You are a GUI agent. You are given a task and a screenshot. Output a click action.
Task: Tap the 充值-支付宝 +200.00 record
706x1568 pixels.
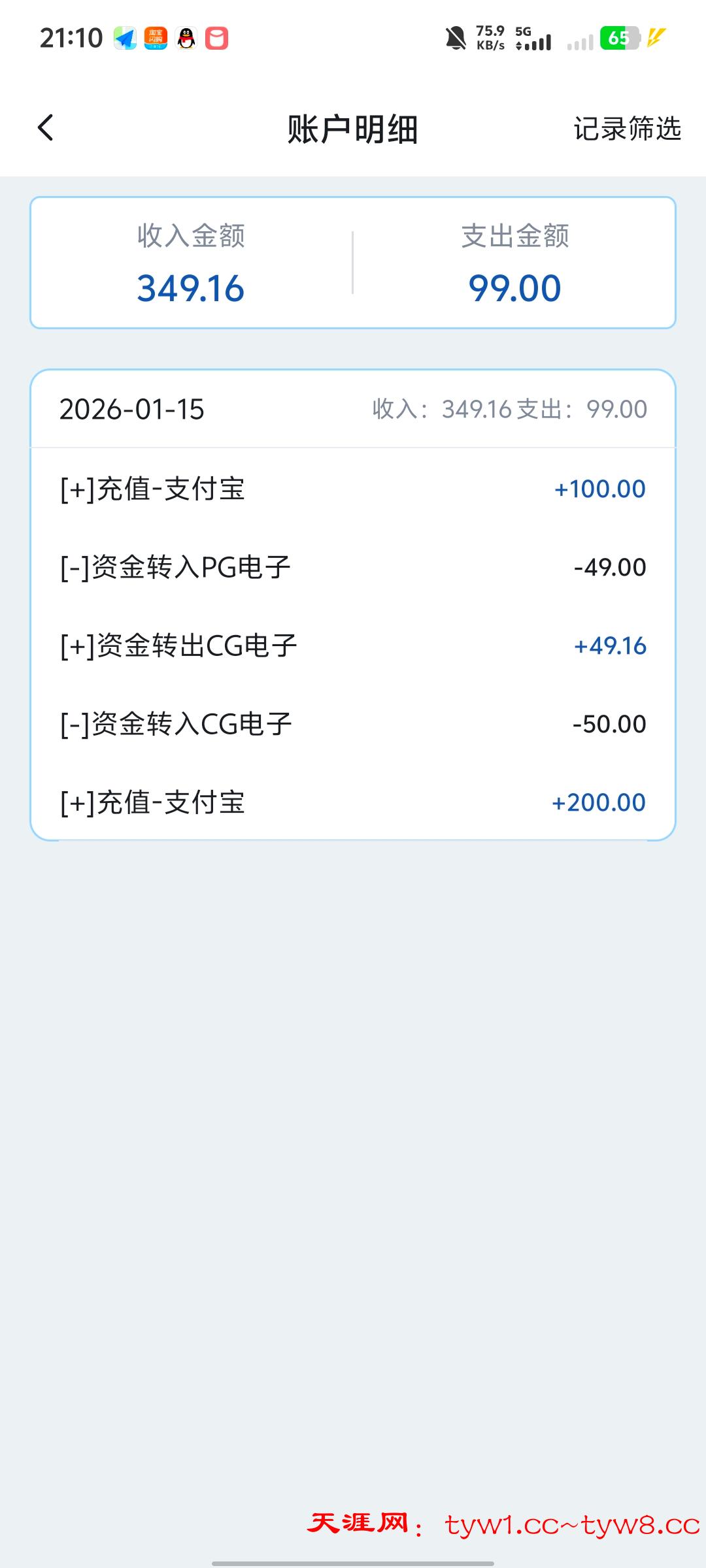(x=353, y=802)
